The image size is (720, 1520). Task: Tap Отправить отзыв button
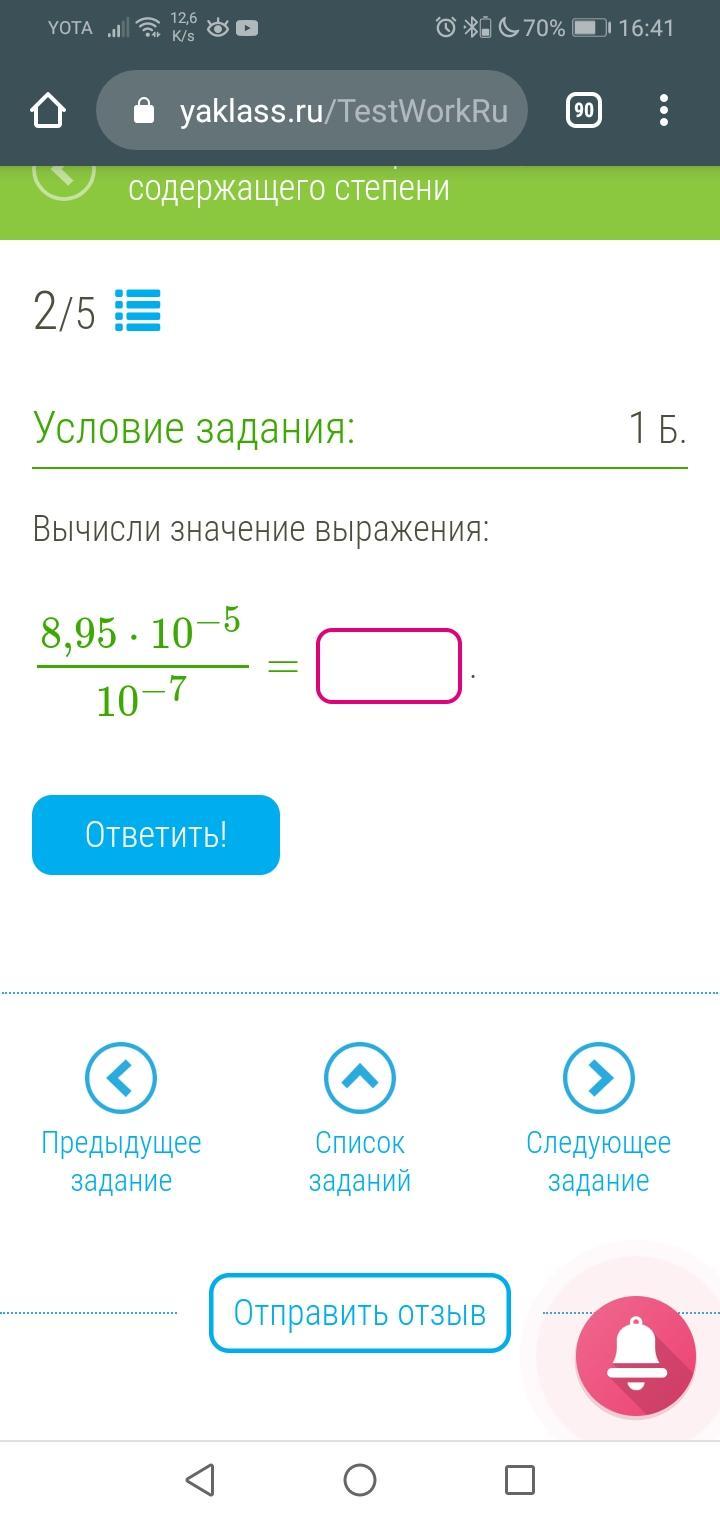click(360, 1313)
